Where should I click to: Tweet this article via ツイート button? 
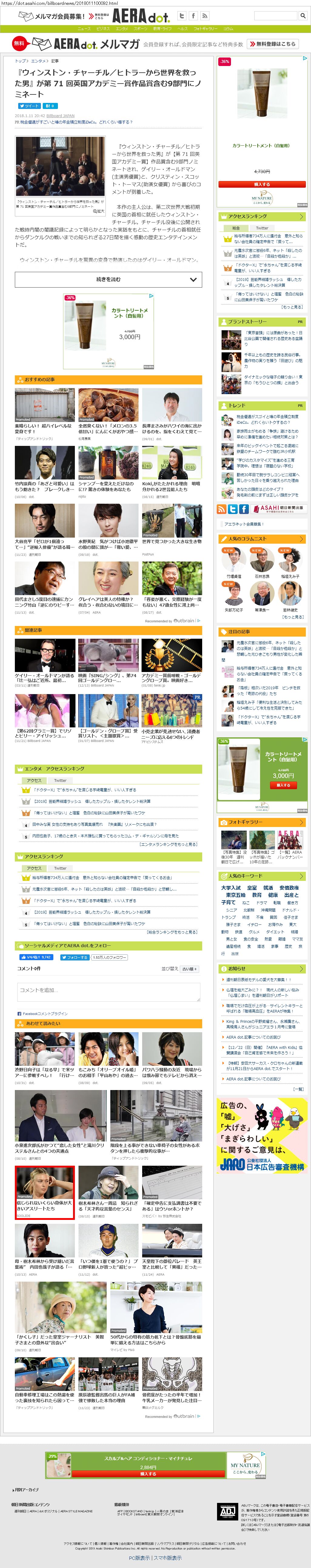point(28,106)
